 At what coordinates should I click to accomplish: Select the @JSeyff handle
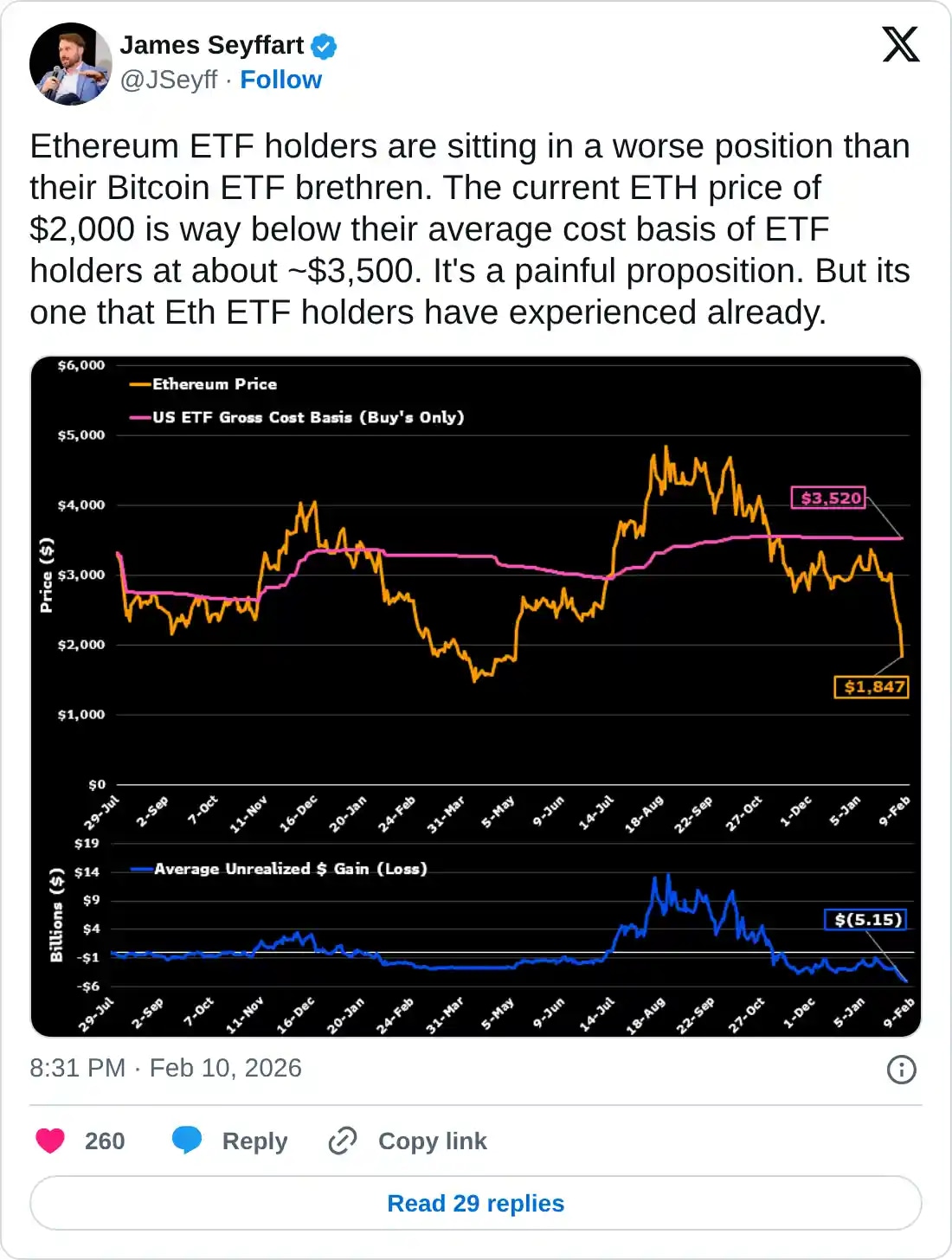coord(170,80)
